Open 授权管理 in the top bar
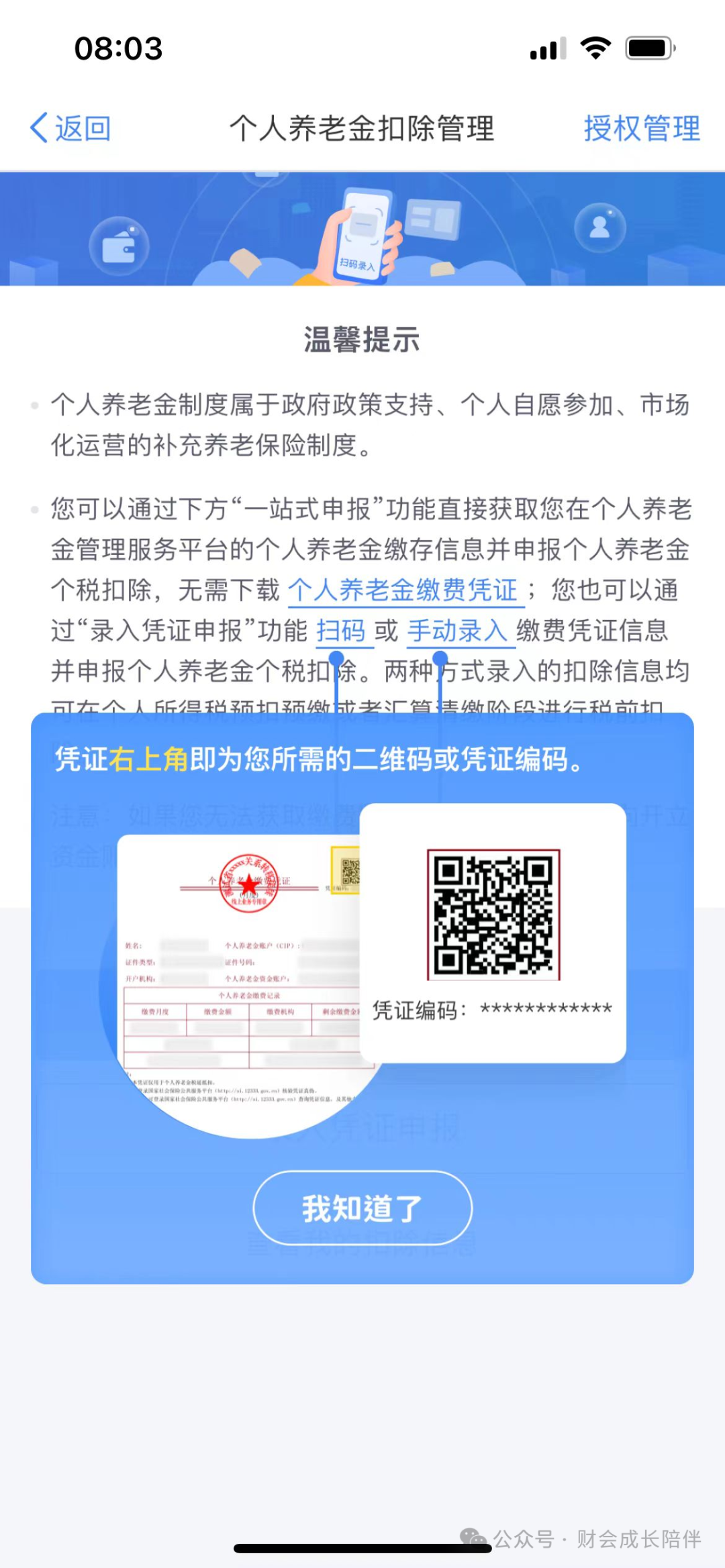The height and width of the screenshot is (1568, 725). coord(642,128)
